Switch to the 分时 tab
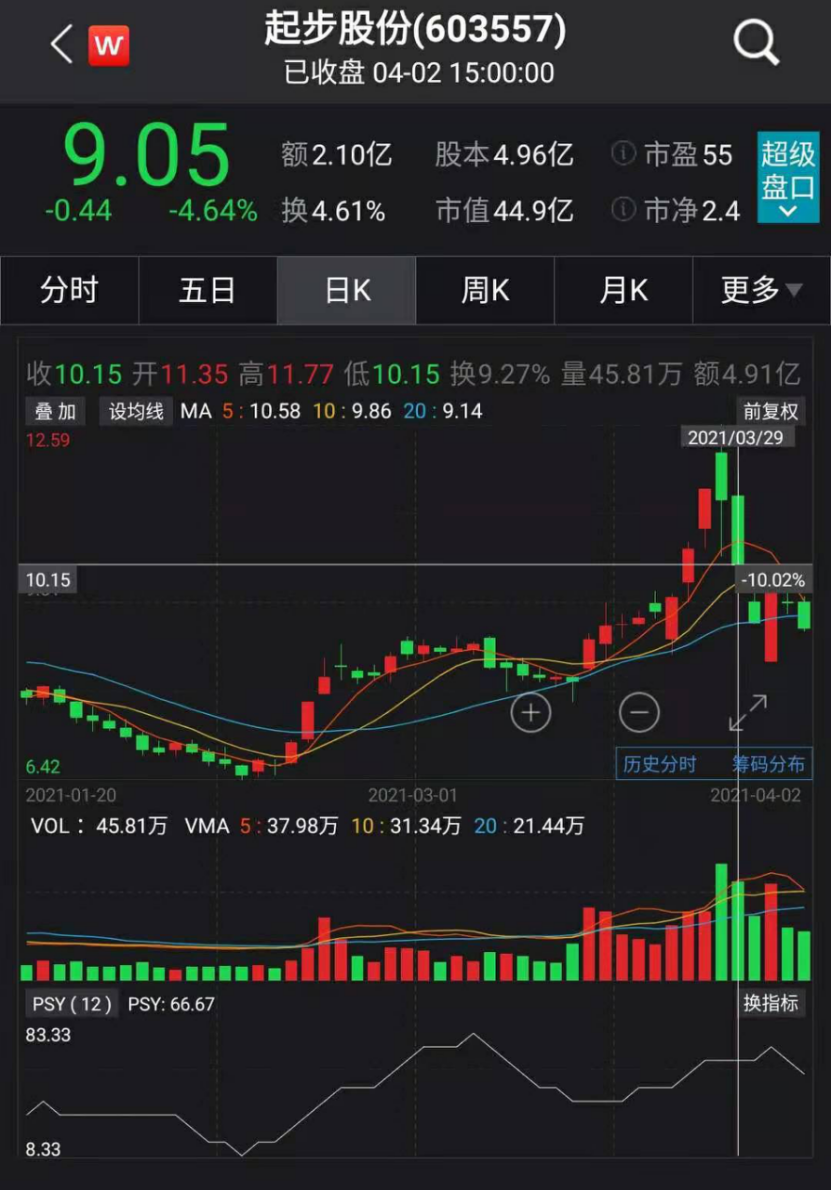 click(69, 290)
